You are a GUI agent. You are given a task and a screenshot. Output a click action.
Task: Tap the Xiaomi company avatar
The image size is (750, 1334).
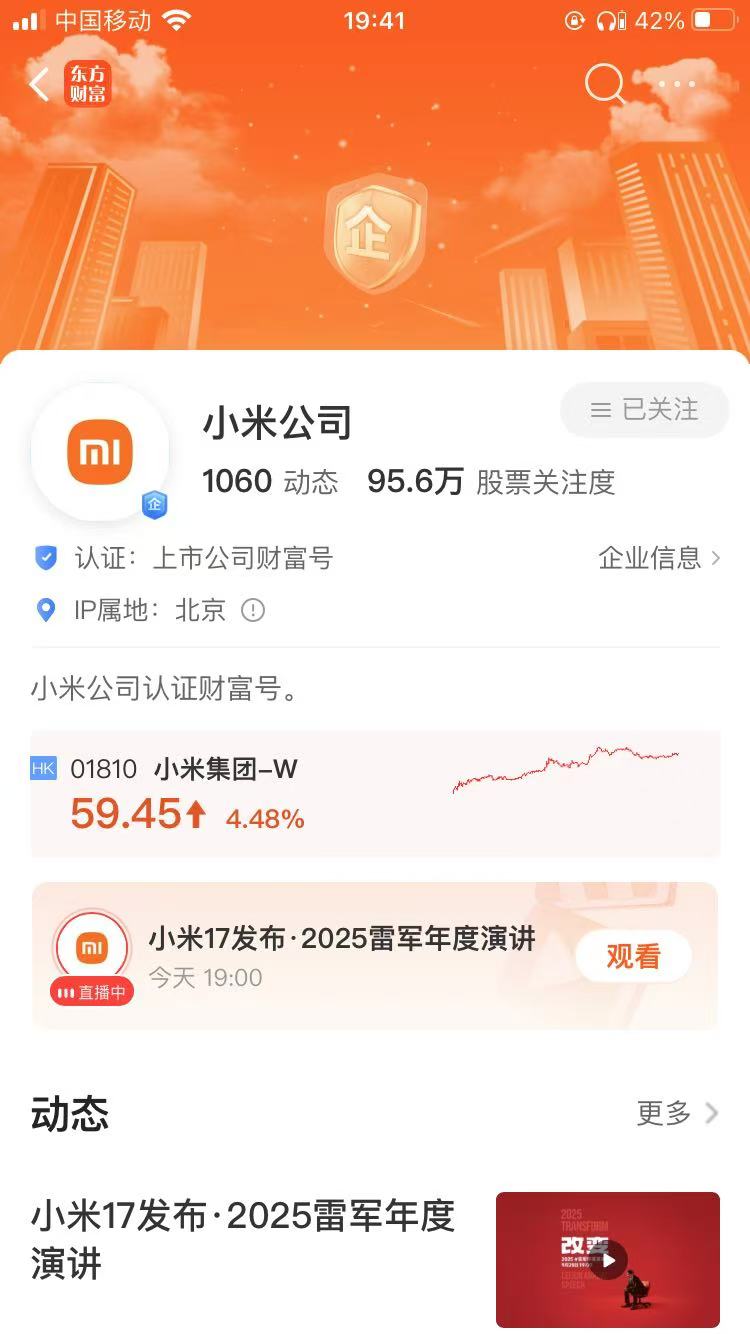tap(98, 452)
